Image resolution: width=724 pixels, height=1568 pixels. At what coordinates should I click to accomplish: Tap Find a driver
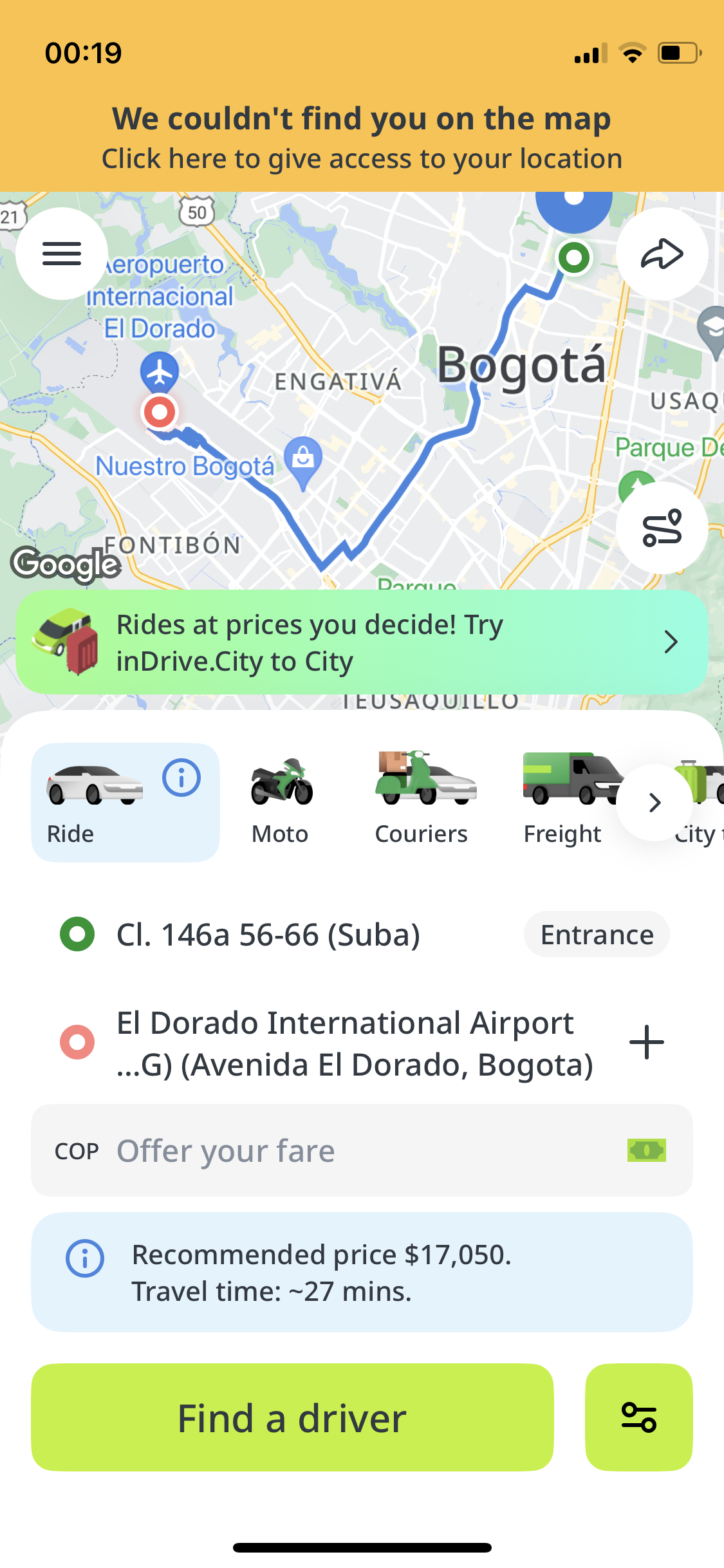coord(292,1417)
